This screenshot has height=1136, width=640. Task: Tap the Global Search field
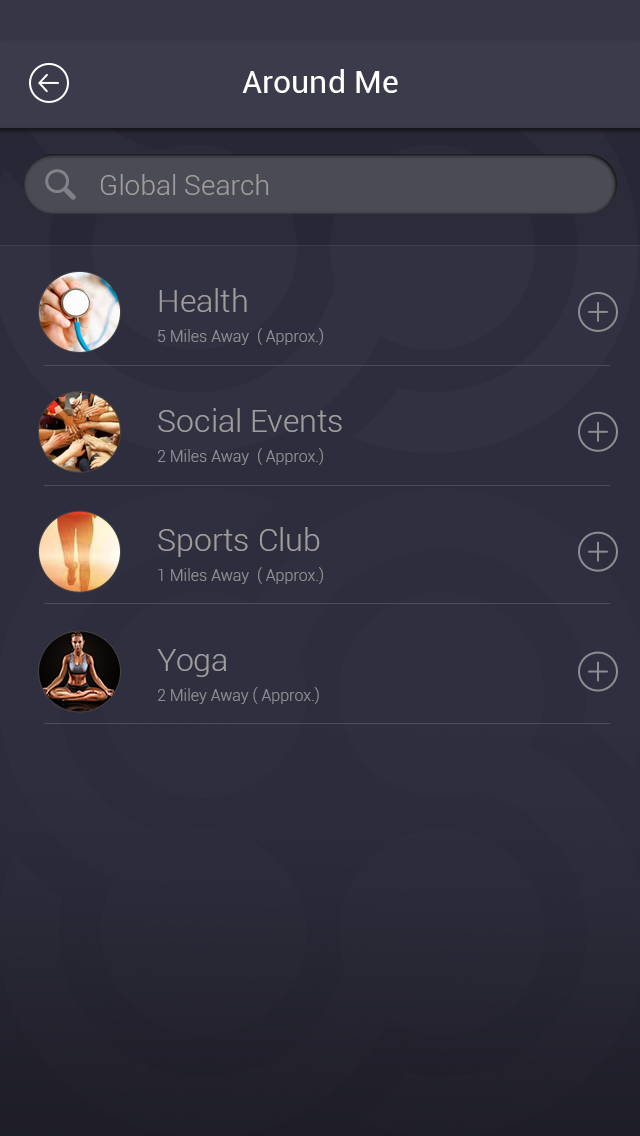point(320,185)
